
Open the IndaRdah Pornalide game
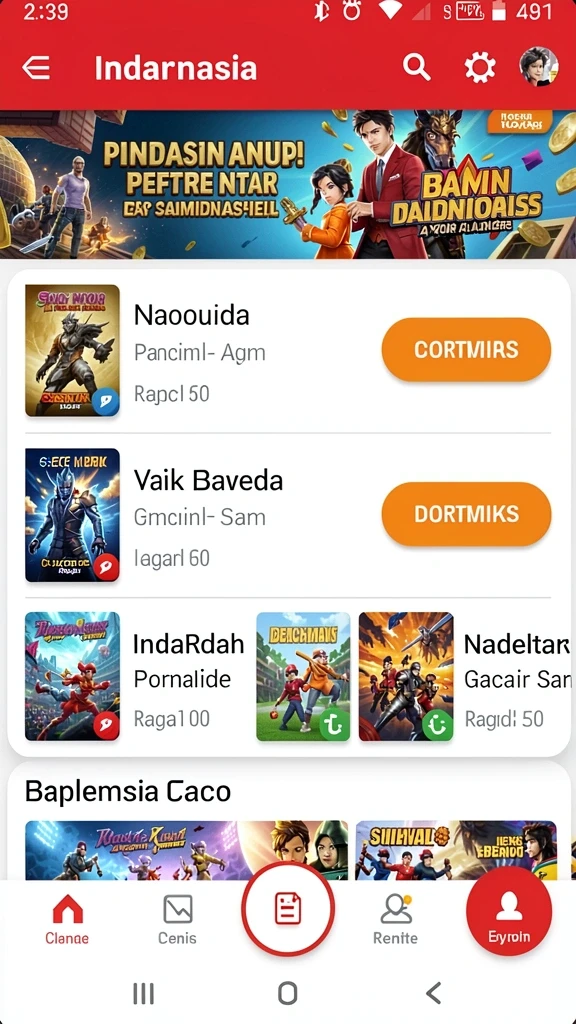coord(135,676)
